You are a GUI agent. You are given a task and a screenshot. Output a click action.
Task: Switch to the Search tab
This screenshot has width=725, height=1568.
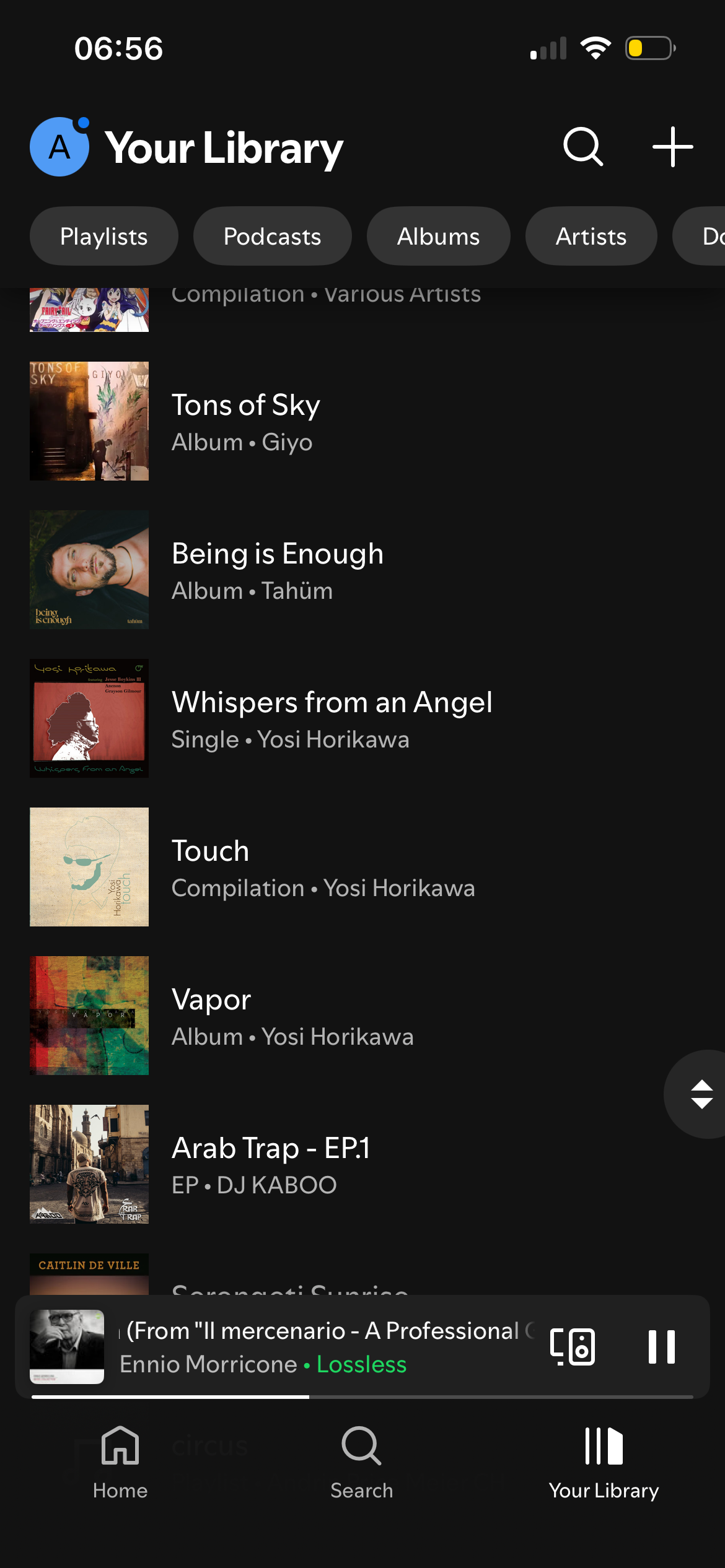coord(362,1461)
